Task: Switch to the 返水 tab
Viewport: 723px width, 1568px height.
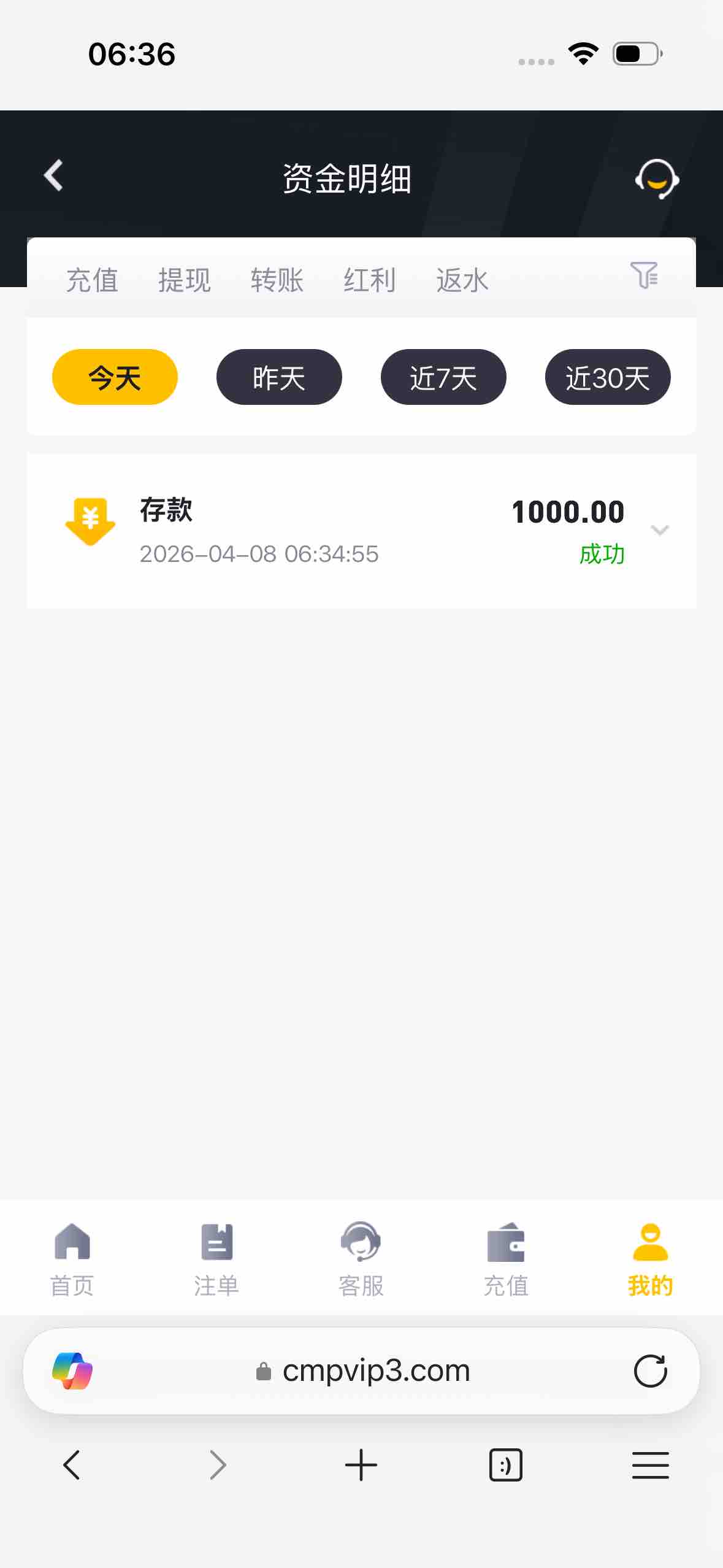Action: coord(462,280)
